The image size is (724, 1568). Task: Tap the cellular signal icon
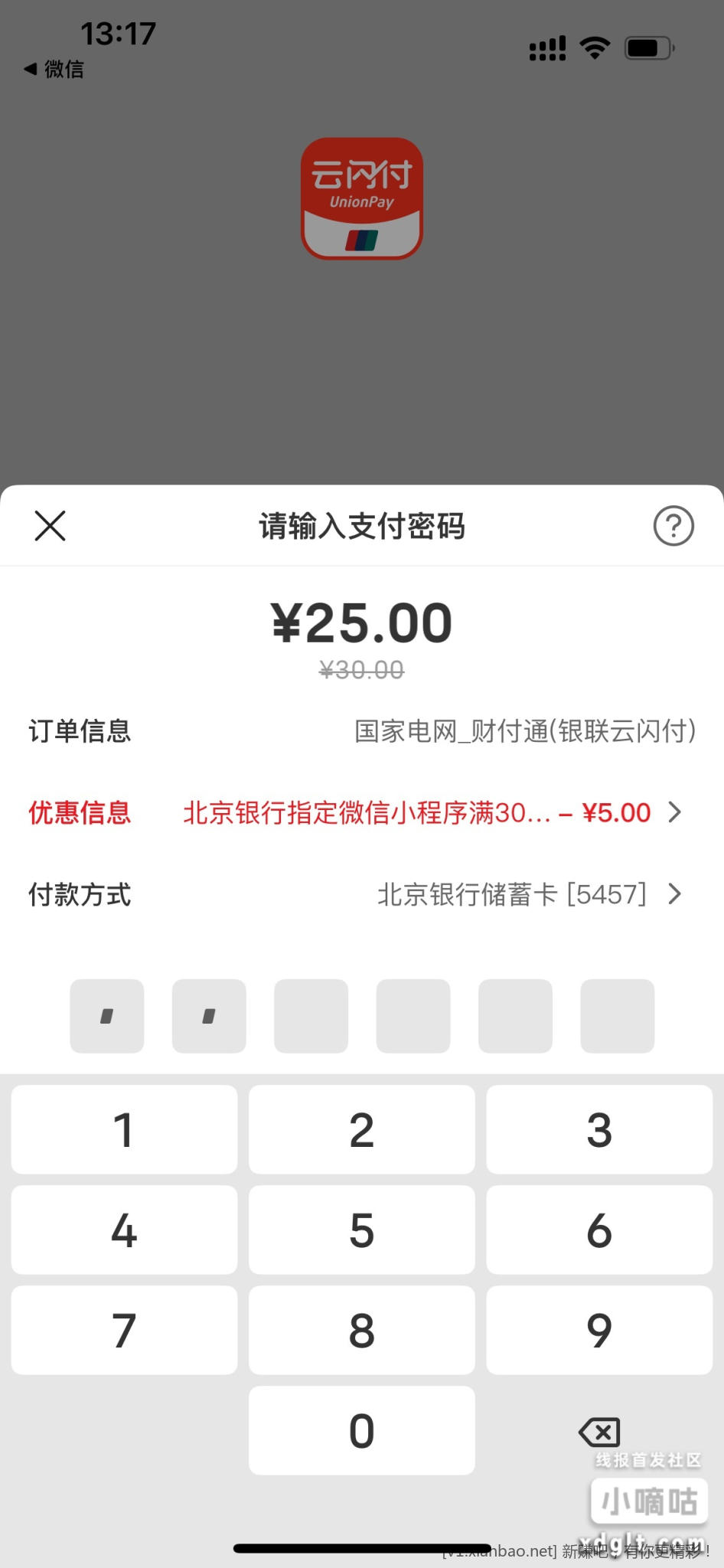point(546,49)
